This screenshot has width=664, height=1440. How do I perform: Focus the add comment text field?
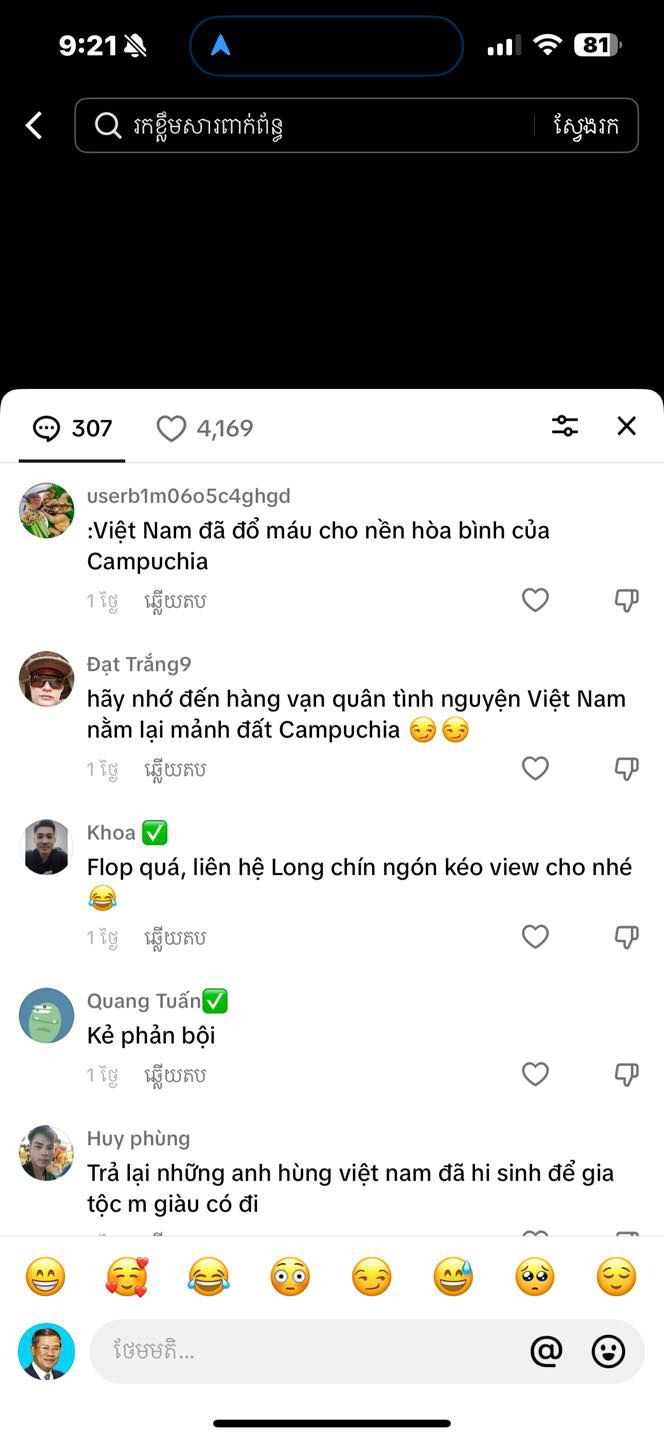coord(300,1352)
